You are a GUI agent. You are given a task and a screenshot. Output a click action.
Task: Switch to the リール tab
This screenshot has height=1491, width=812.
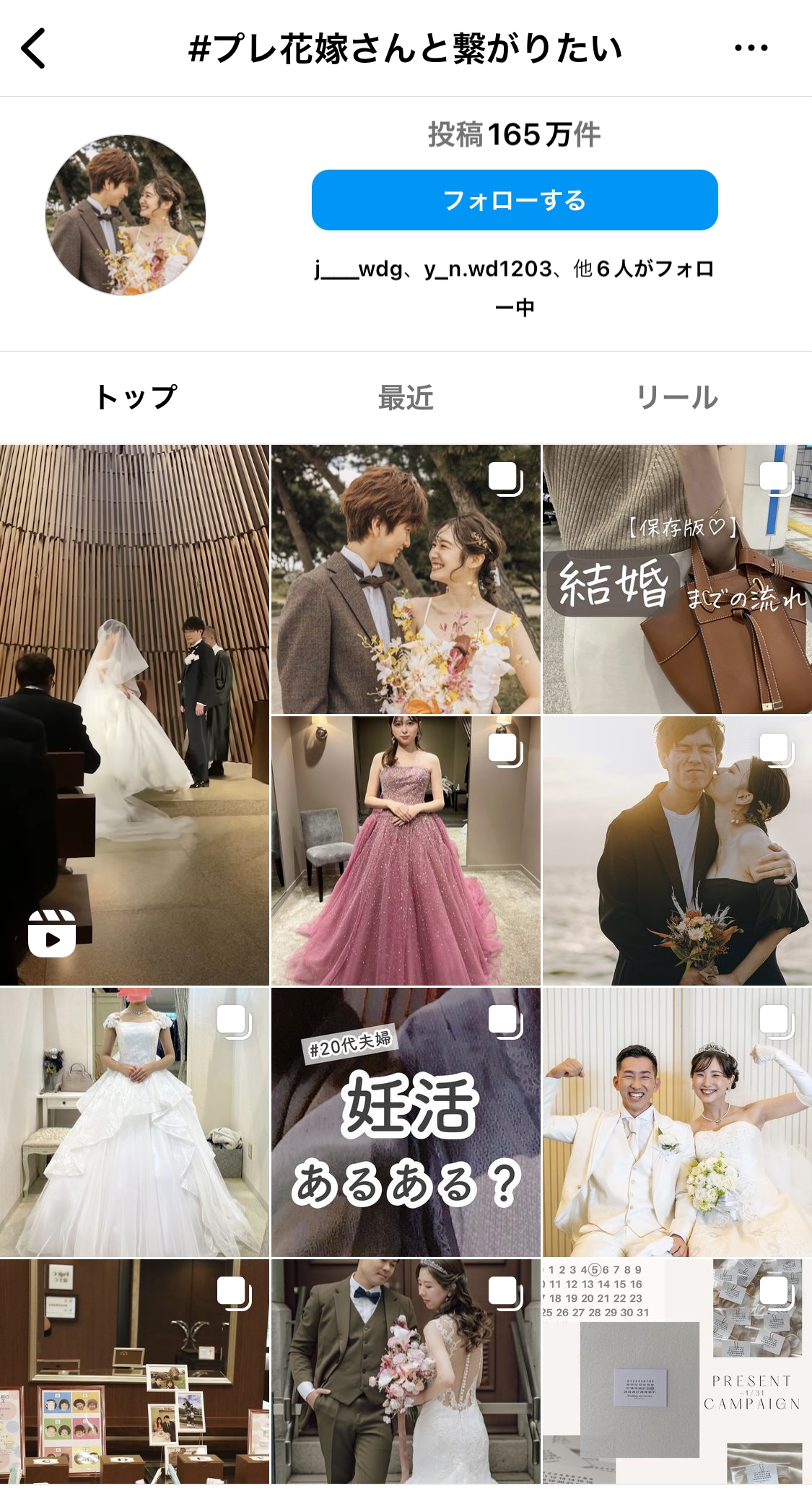tap(677, 397)
